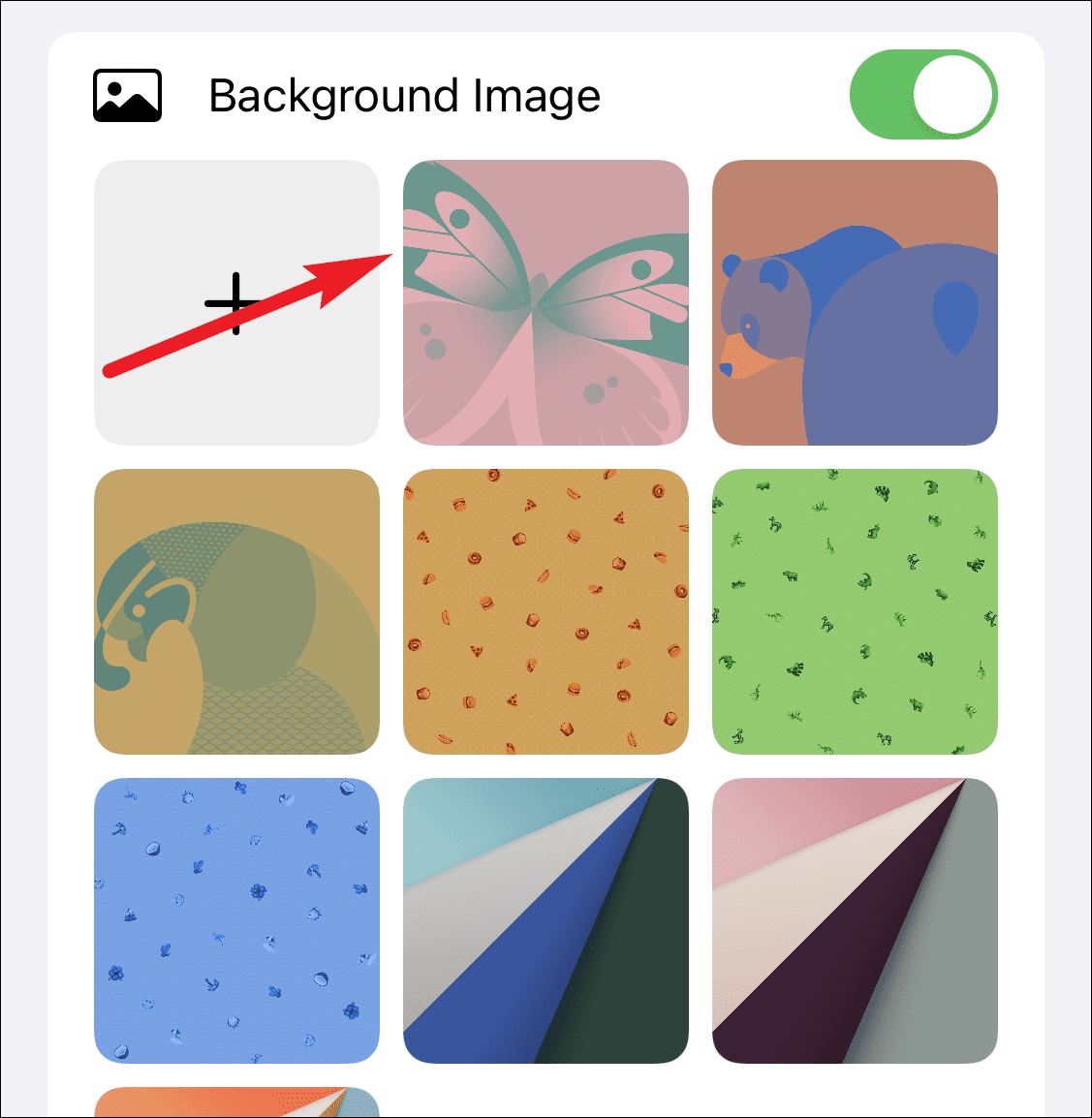Select the pink butterfly background
Viewport: 1092px width, 1118px height.
(x=546, y=302)
